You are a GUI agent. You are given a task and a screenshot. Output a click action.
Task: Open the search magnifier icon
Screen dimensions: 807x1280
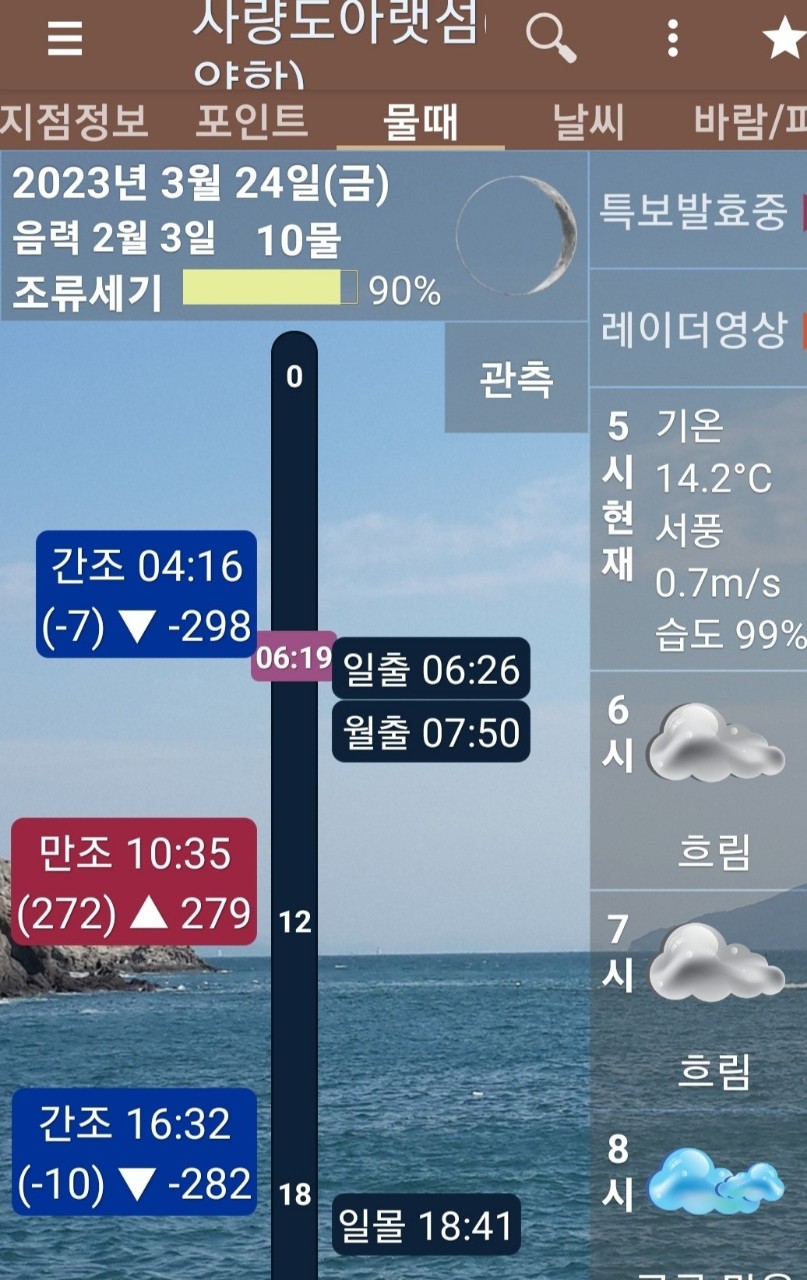[x=551, y=39]
